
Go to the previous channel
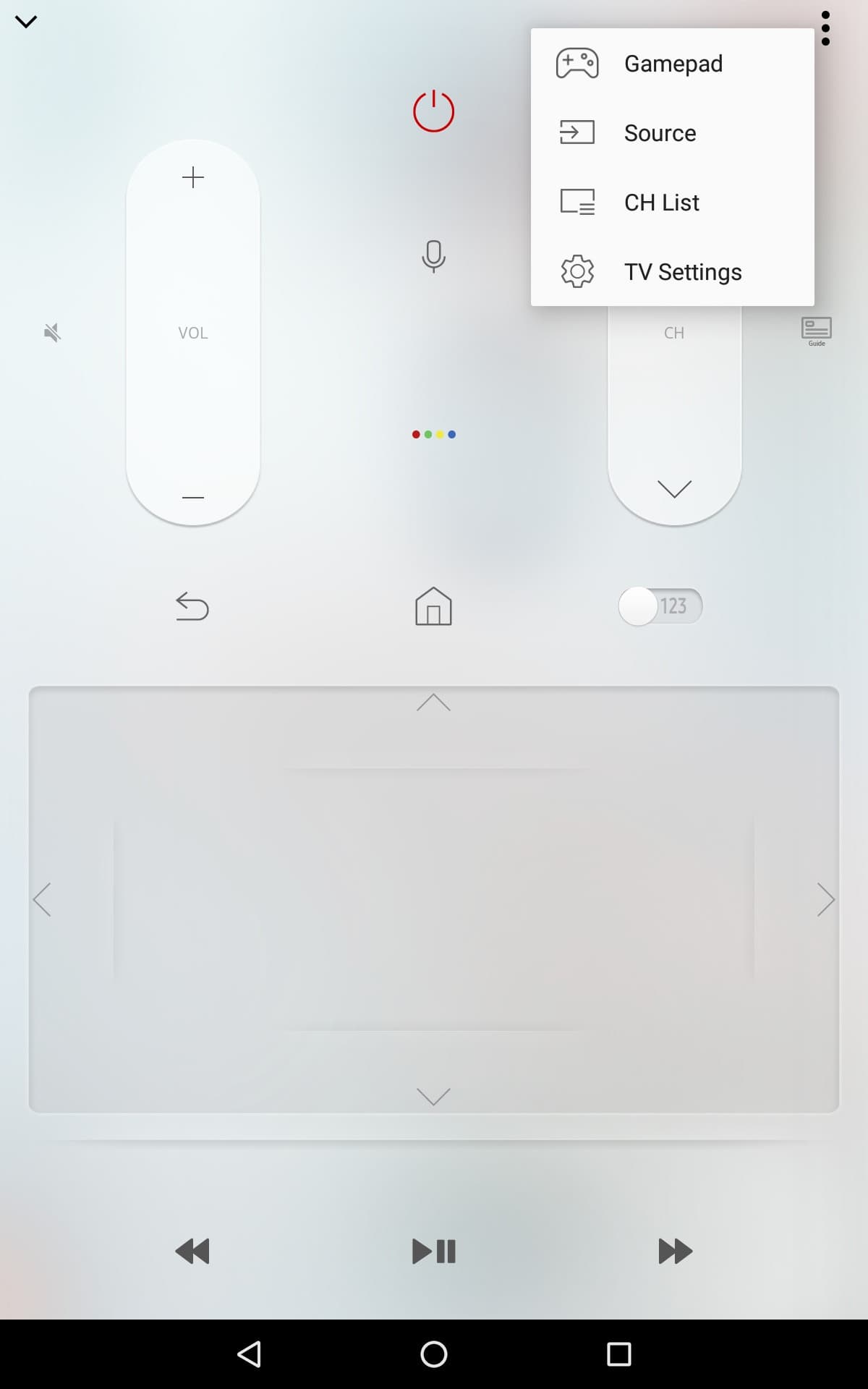click(674, 489)
